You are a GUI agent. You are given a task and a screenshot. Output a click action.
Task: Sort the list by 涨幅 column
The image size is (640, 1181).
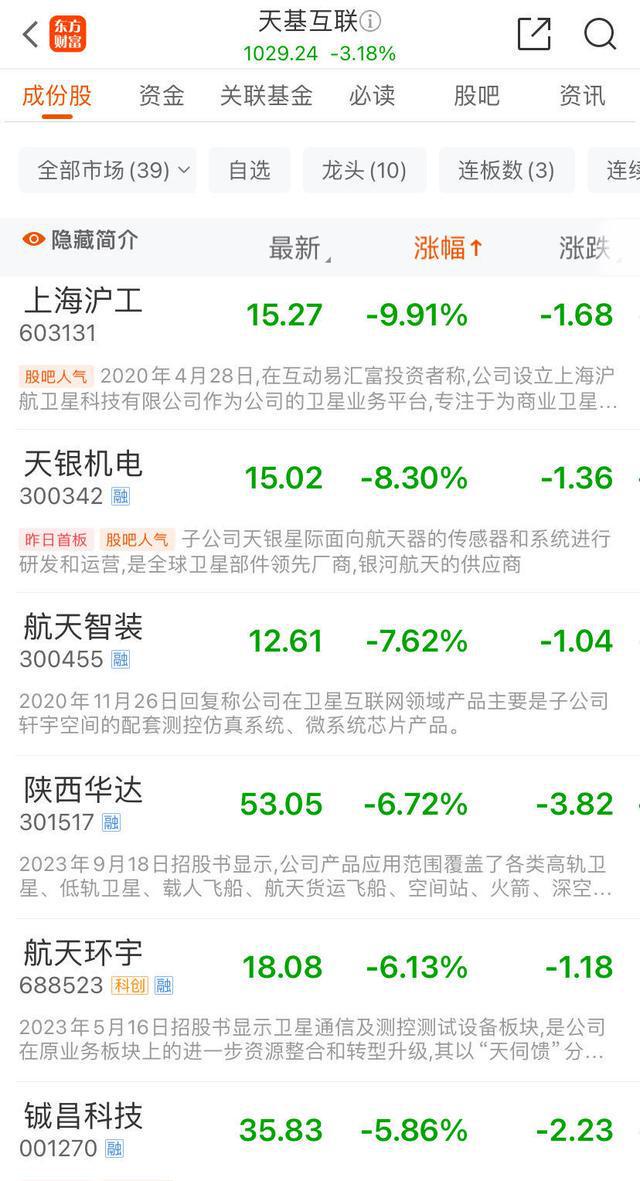click(x=447, y=248)
